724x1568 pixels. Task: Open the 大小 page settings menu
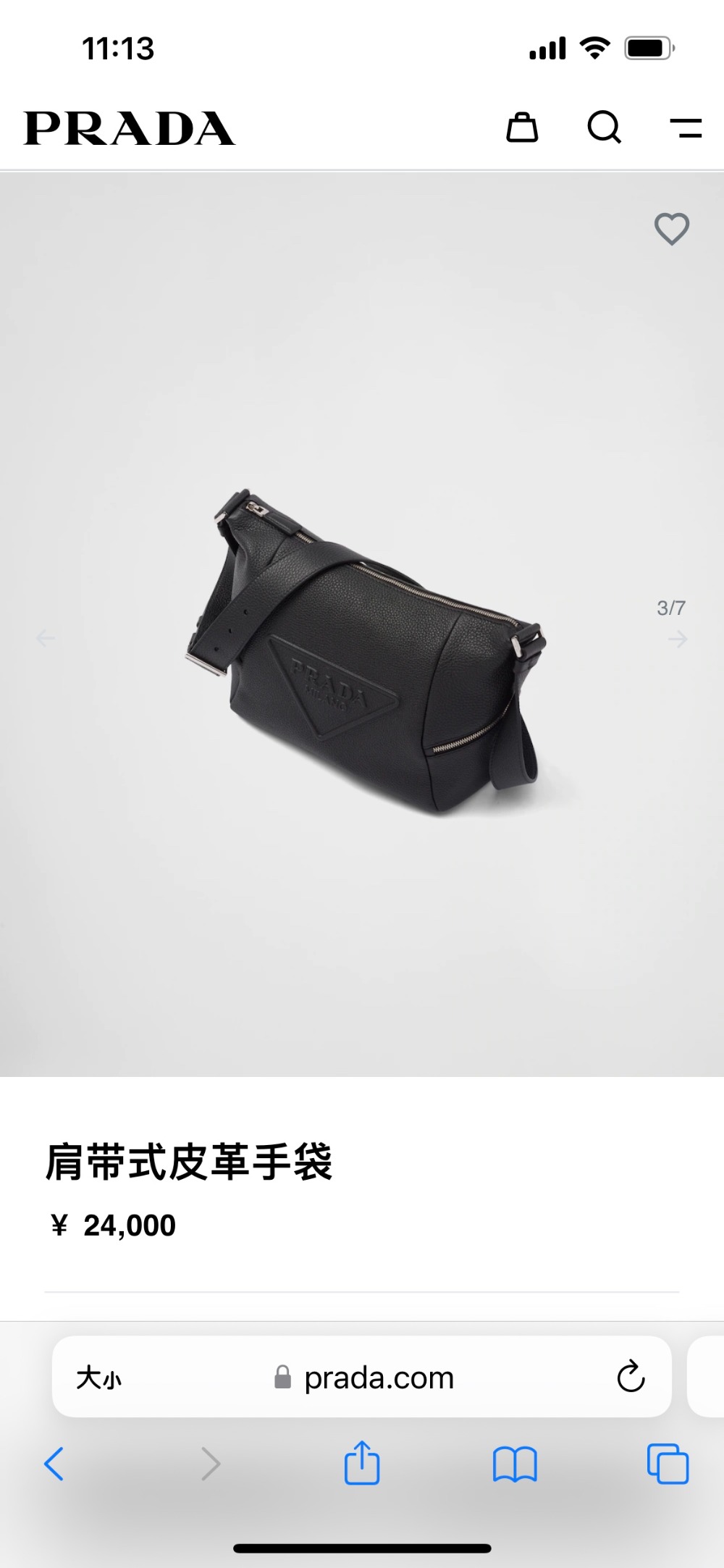(99, 1378)
